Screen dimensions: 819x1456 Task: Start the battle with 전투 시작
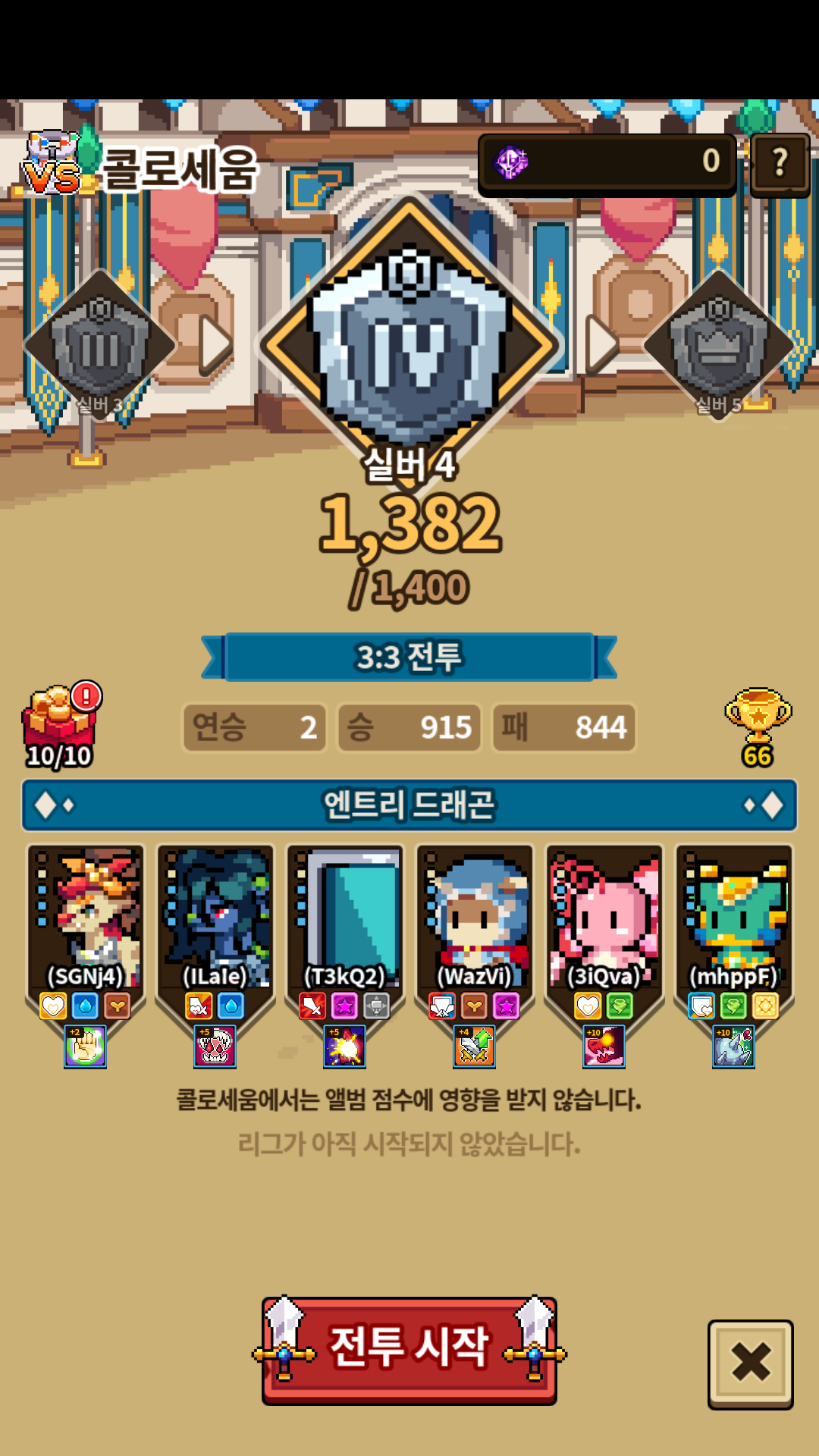409,1348
